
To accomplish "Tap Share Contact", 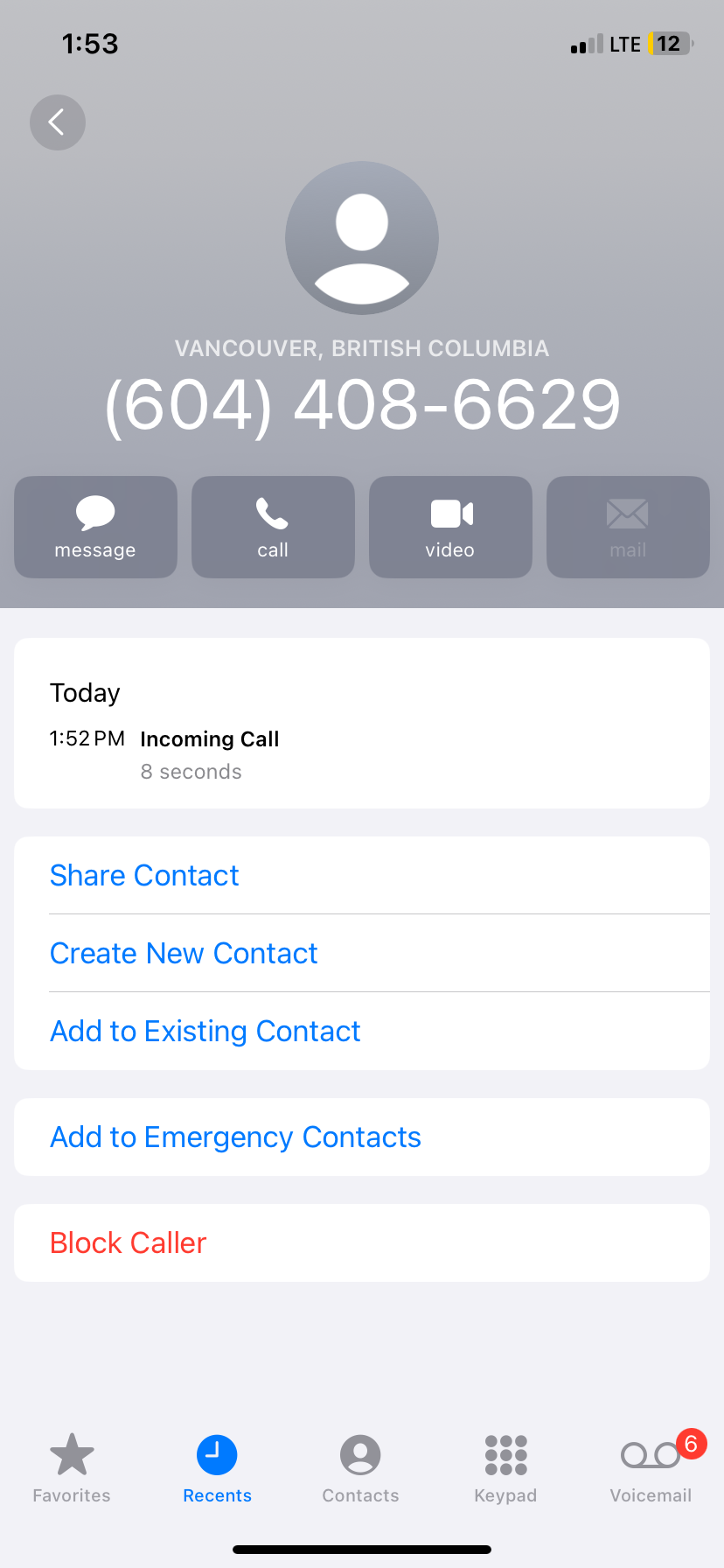I will click(x=144, y=875).
